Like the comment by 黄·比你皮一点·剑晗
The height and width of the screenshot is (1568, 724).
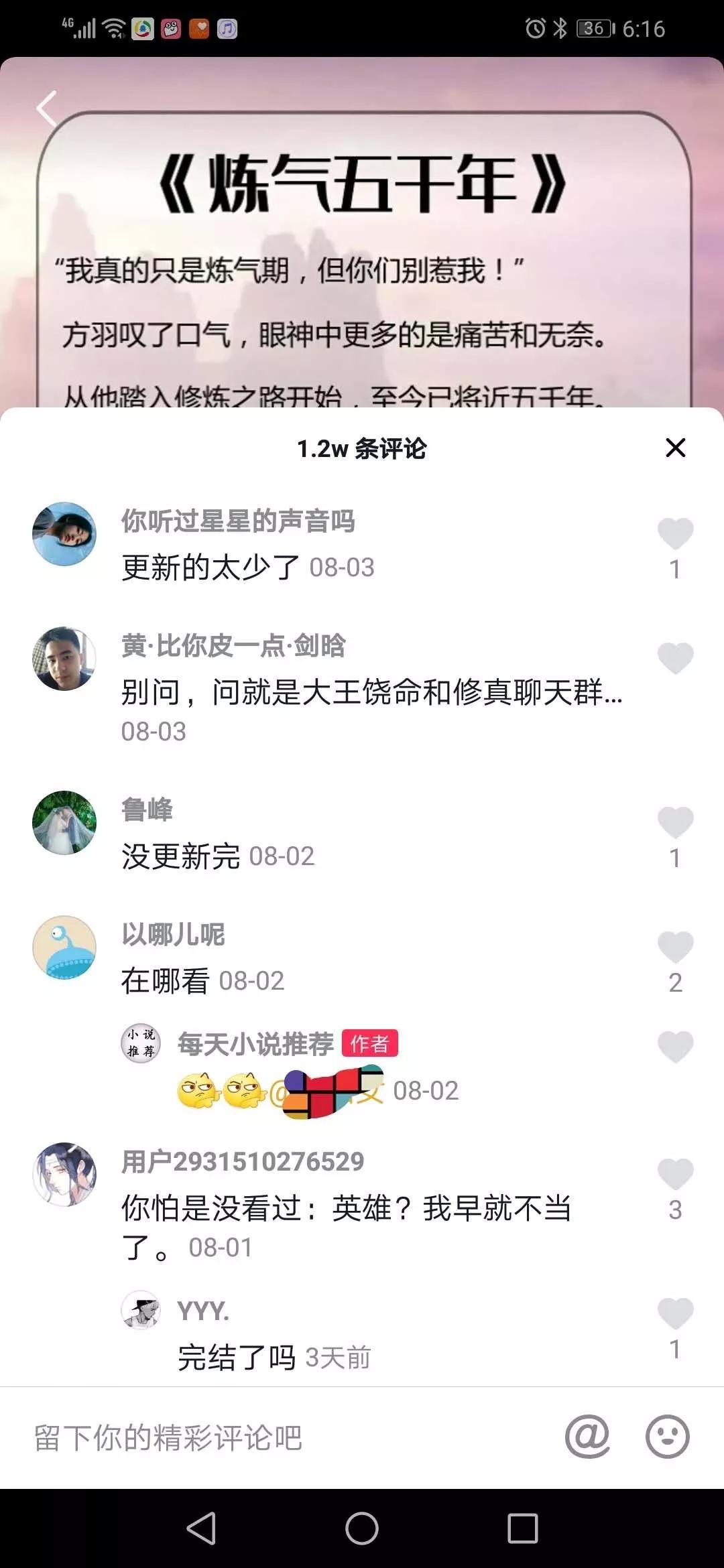pos(675,658)
